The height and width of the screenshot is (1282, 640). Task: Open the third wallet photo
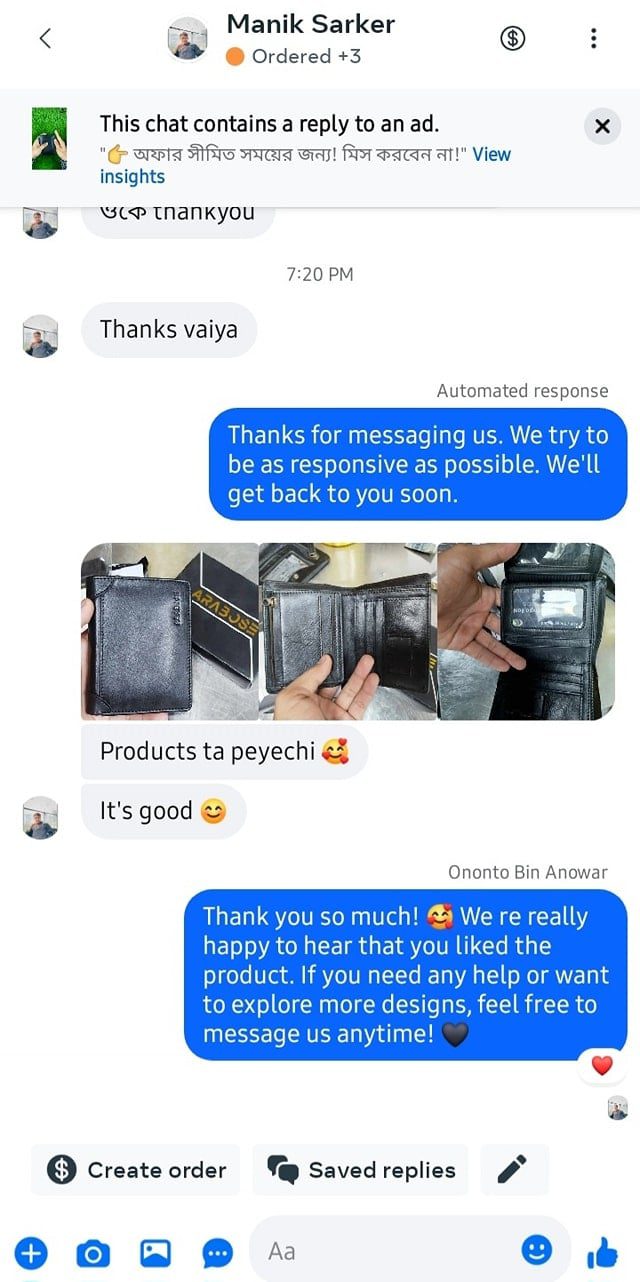click(x=525, y=631)
